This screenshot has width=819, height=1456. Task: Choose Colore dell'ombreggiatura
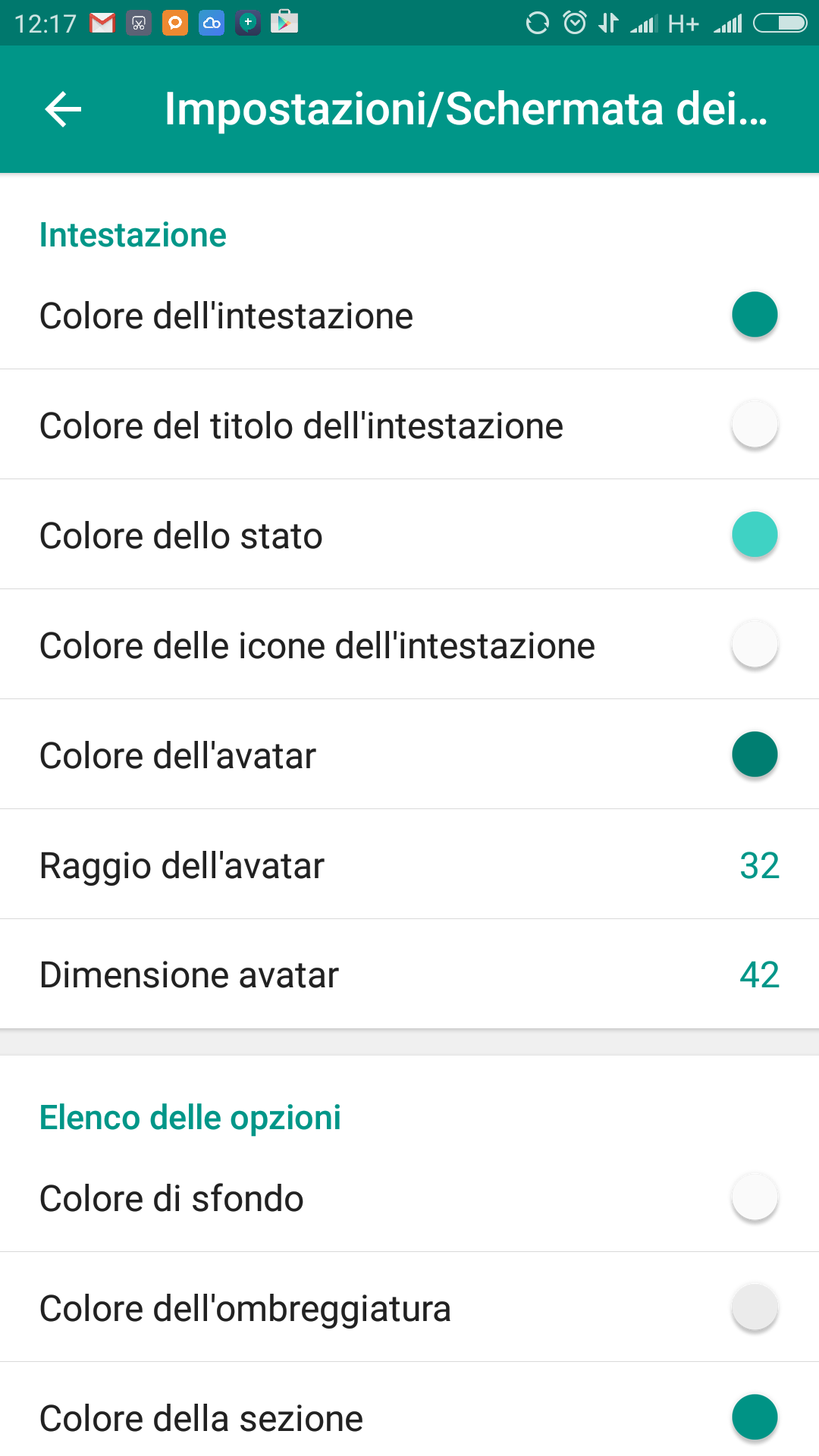click(409, 1307)
